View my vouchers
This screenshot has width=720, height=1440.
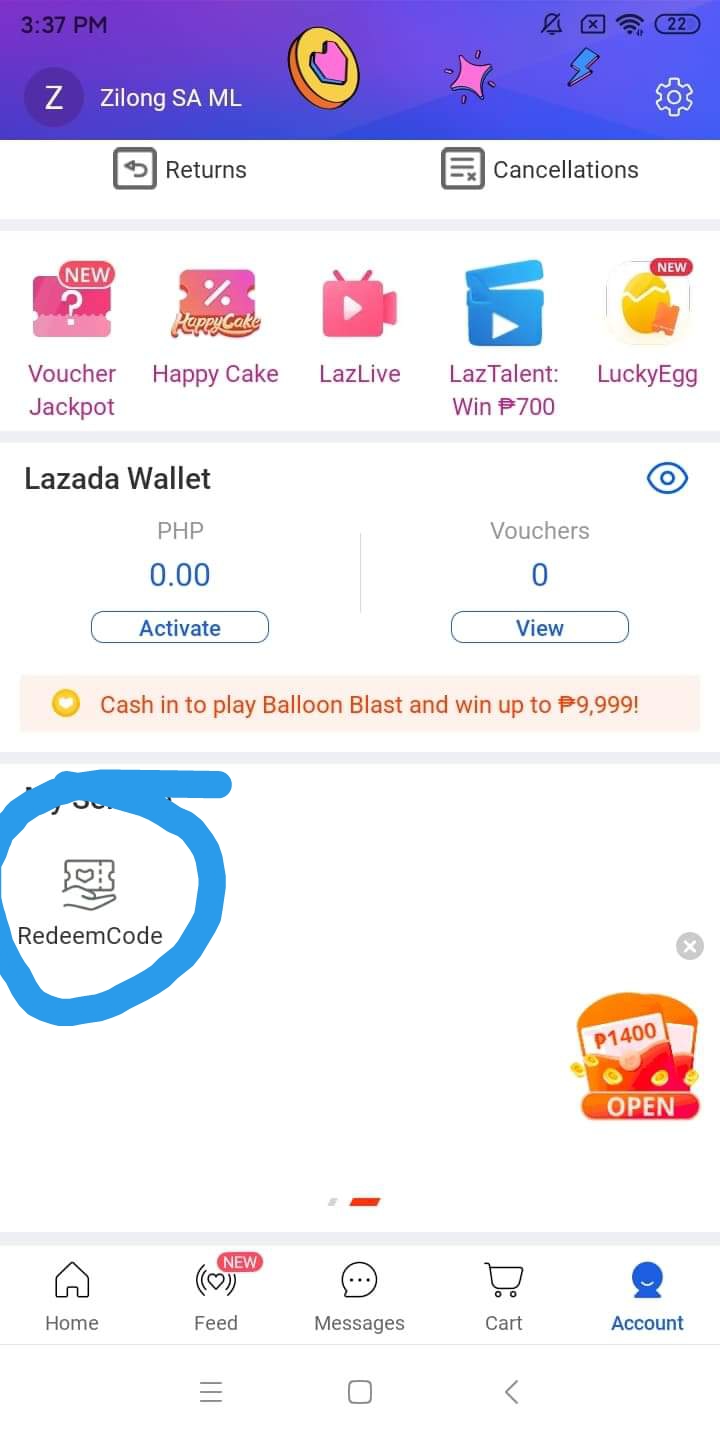[540, 628]
